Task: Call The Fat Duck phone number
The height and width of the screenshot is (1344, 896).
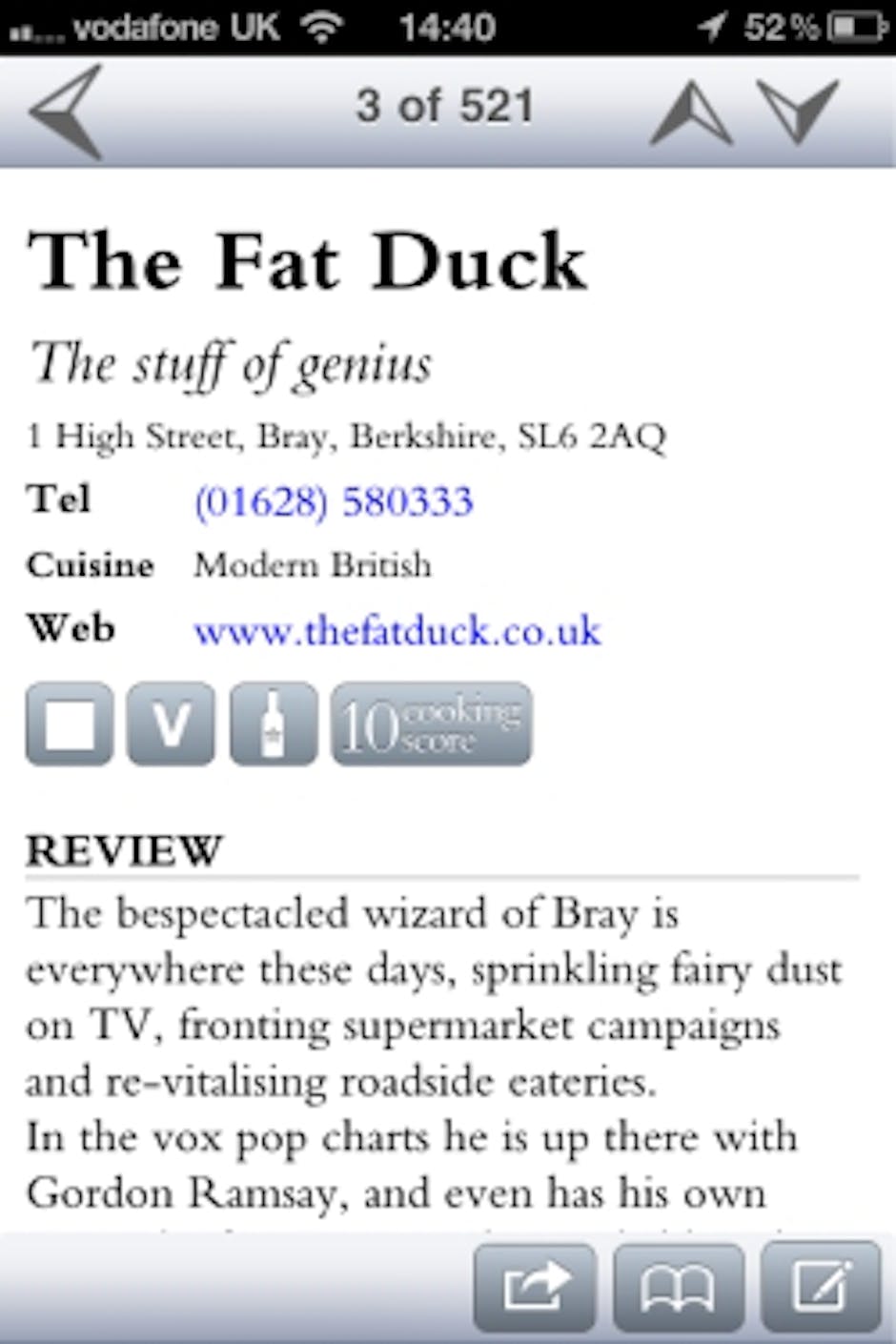Action: 334,501
